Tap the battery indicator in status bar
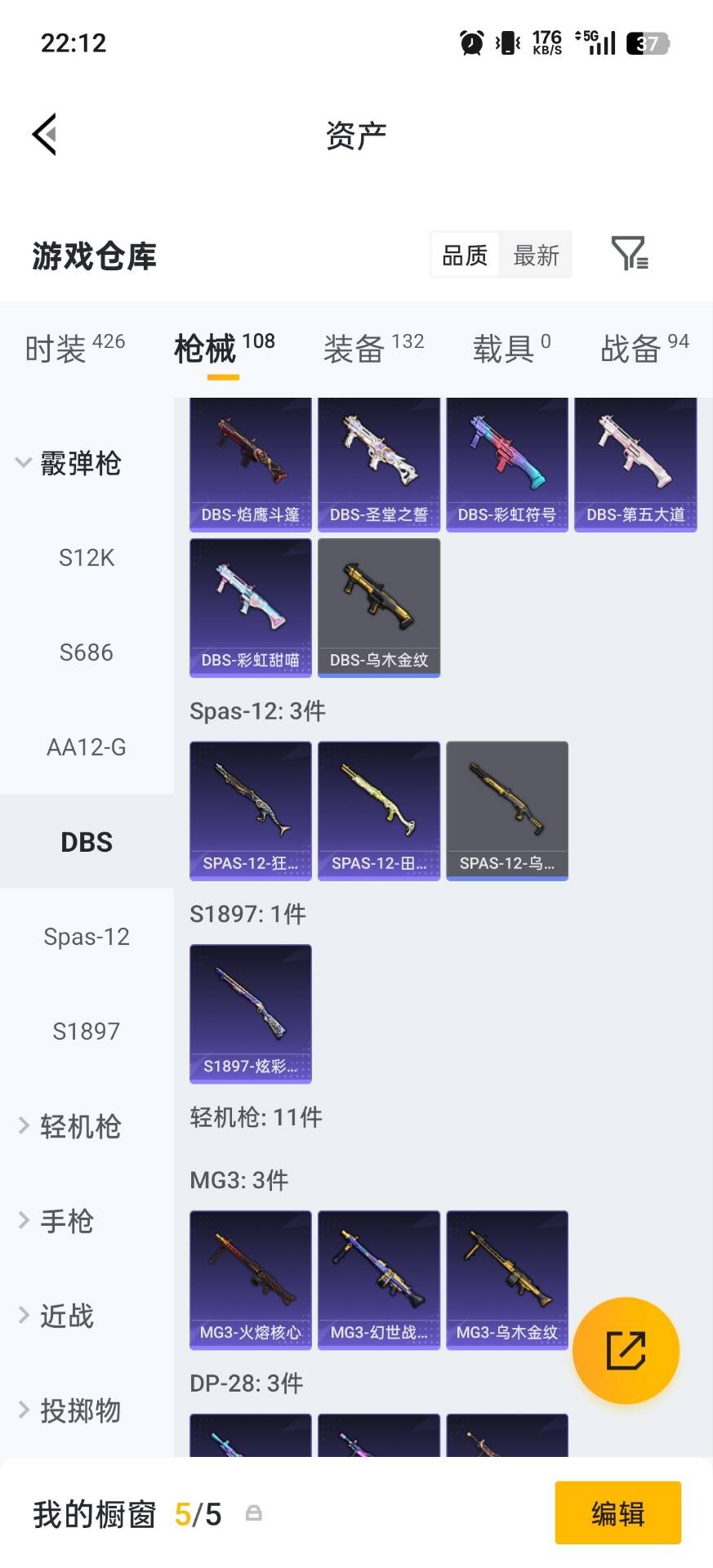 pos(644,42)
